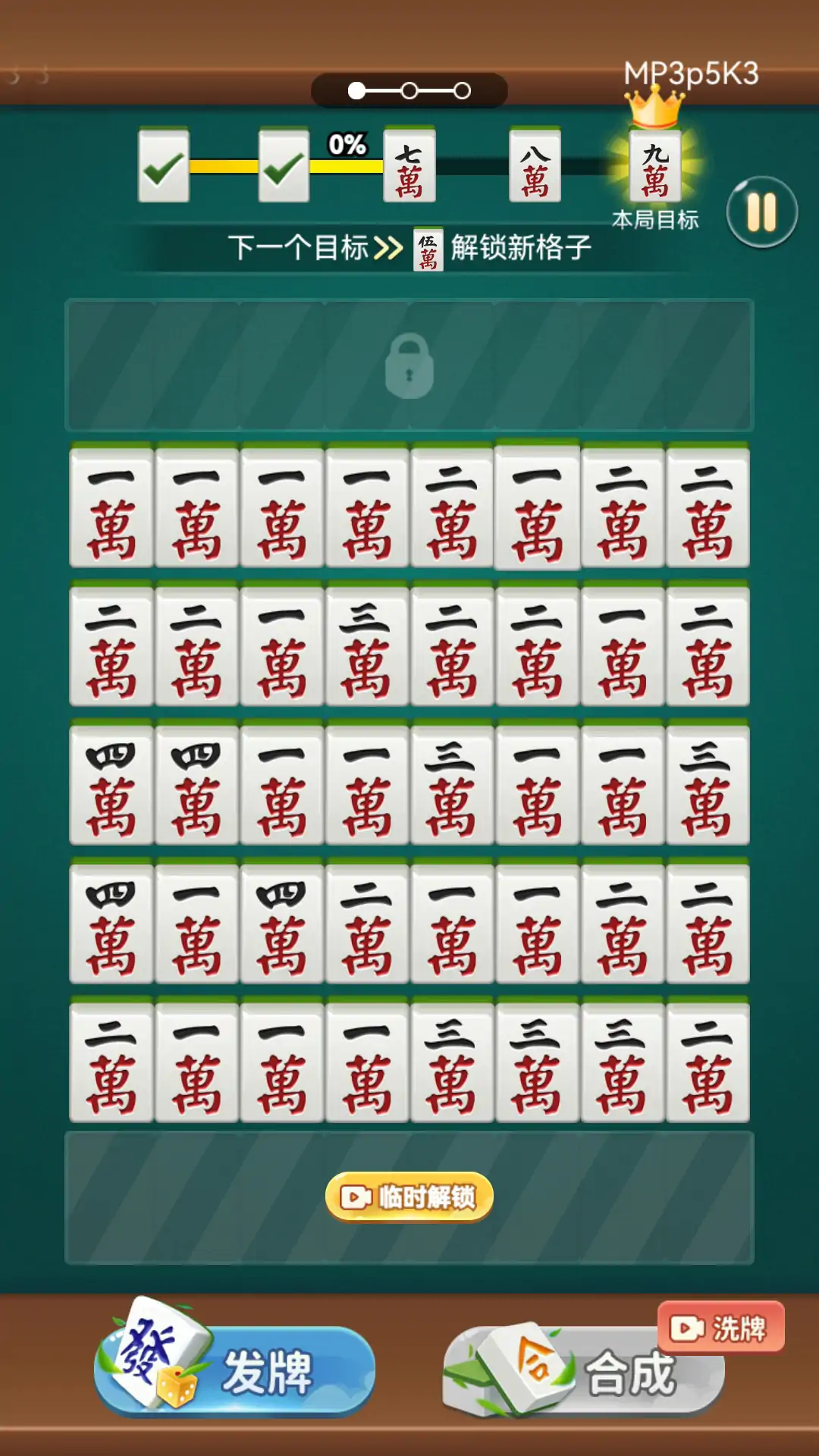819x1456 pixels.
Task: Select the lone 二萬 tile between two 一萬 in the first row
Action: [452, 507]
